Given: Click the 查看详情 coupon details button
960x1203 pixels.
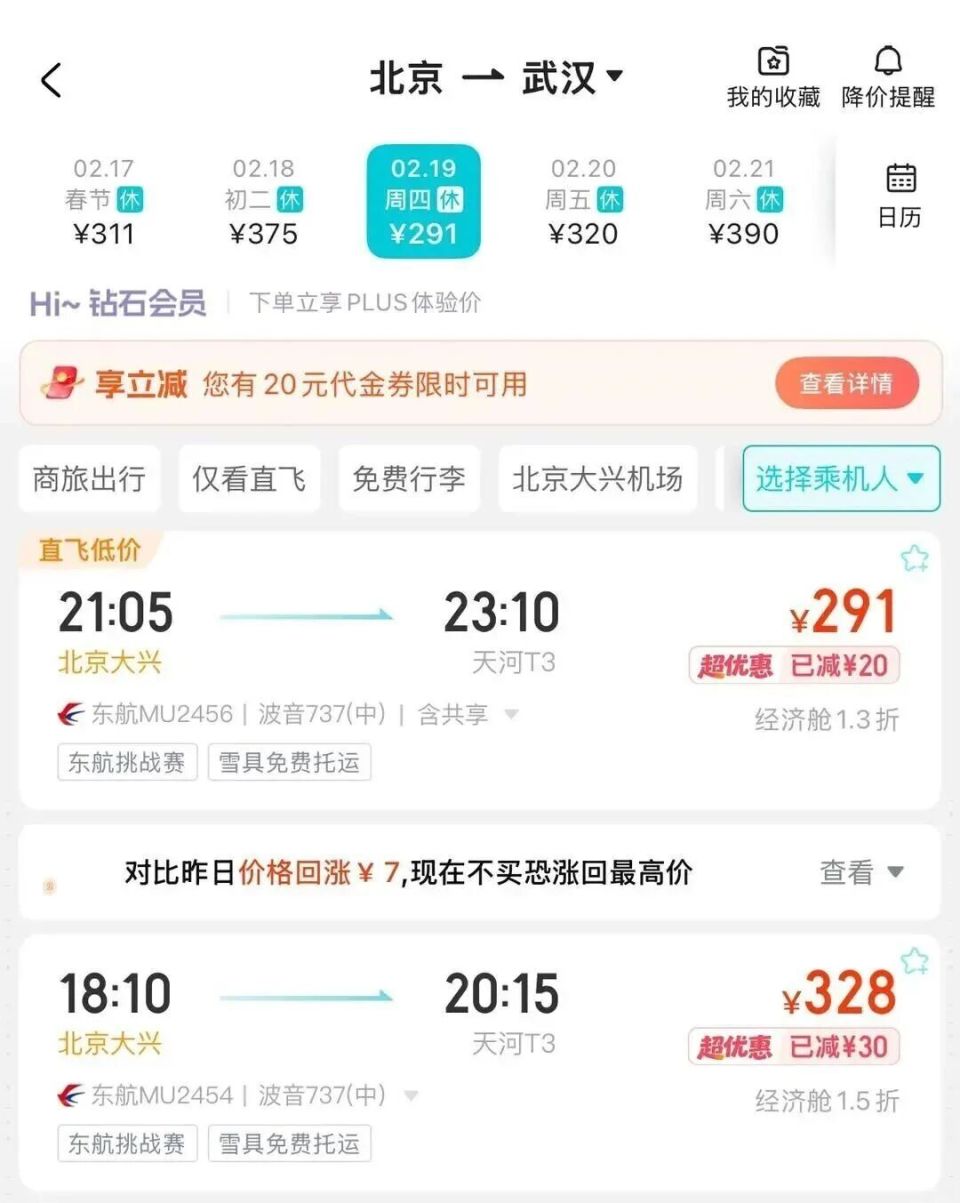Looking at the screenshot, I should point(846,383).
